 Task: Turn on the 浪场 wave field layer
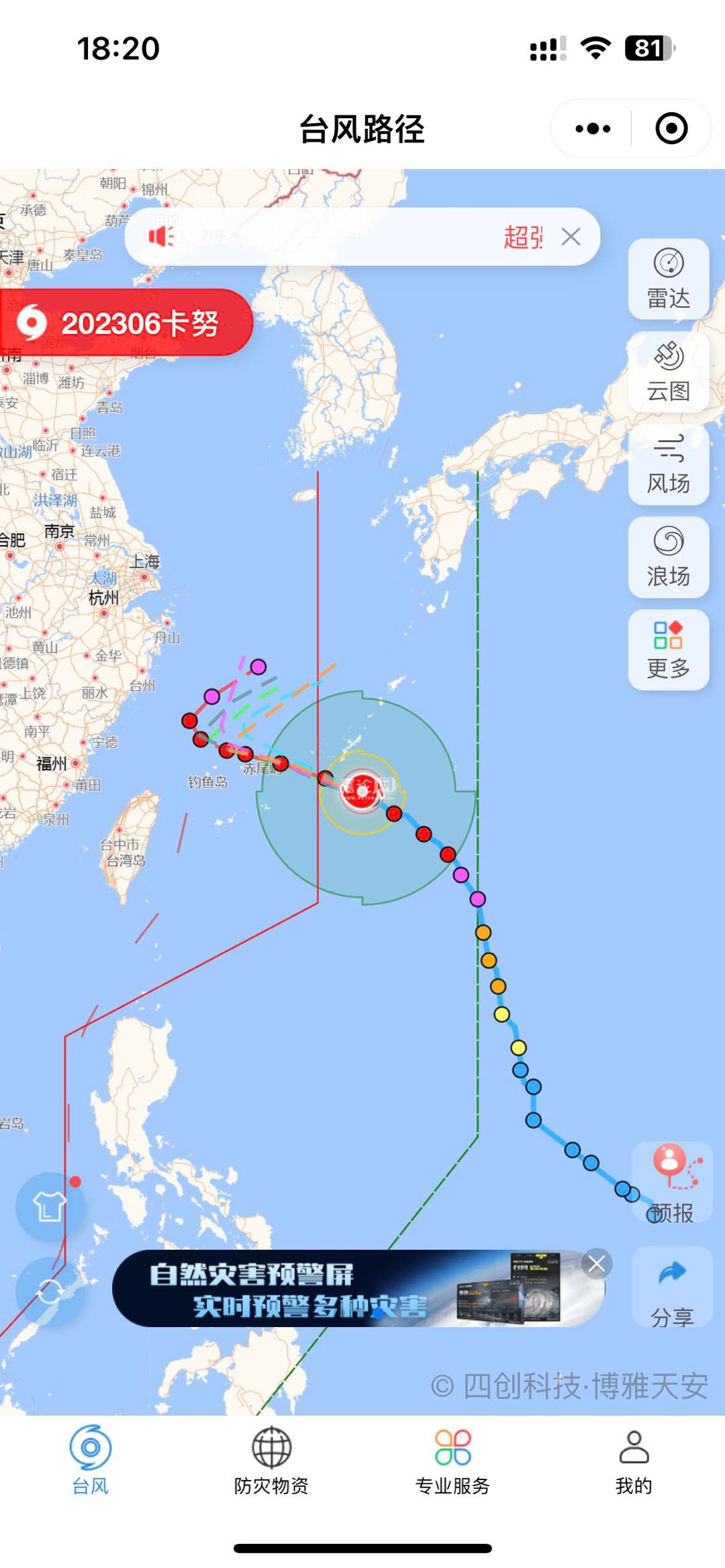pyautogui.click(x=669, y=558)
